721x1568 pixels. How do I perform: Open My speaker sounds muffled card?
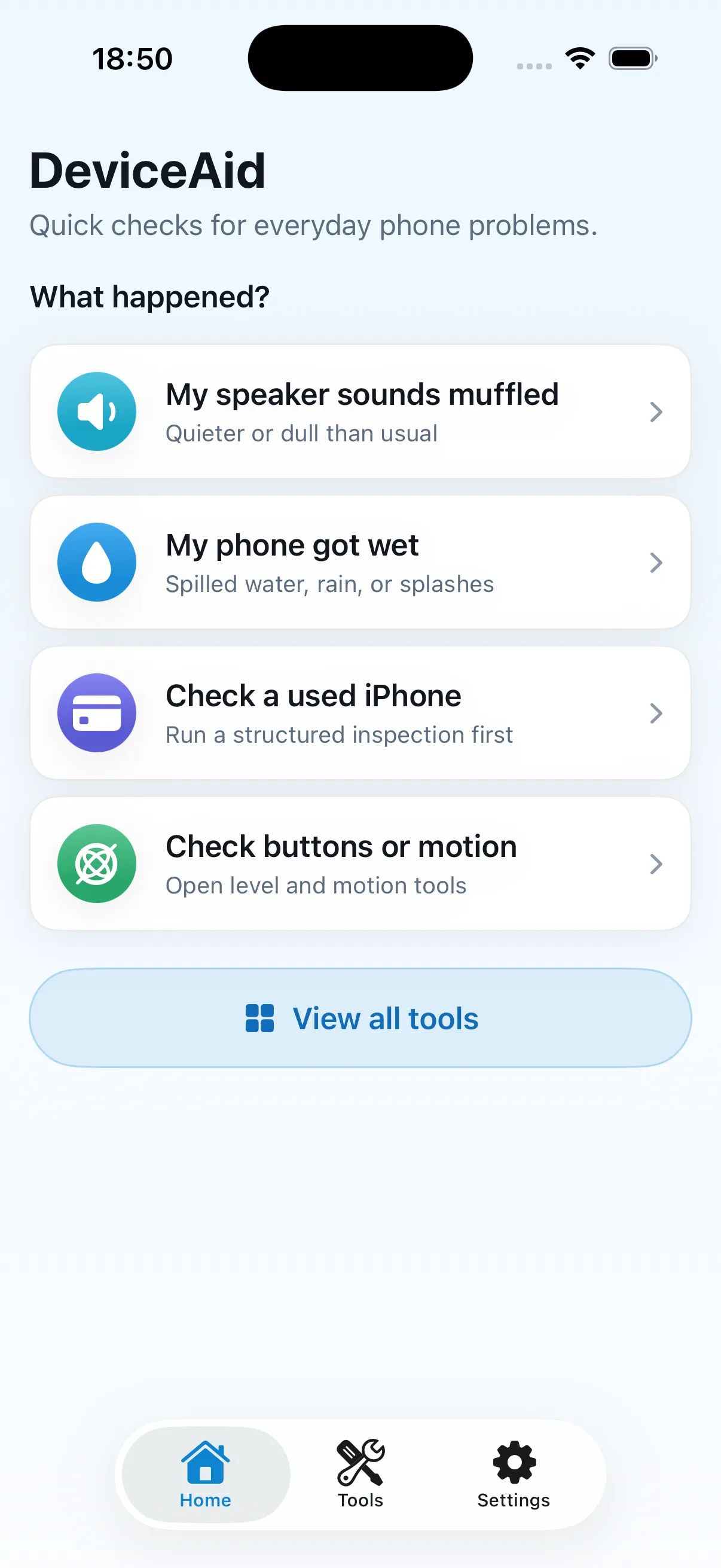point(360,411)
